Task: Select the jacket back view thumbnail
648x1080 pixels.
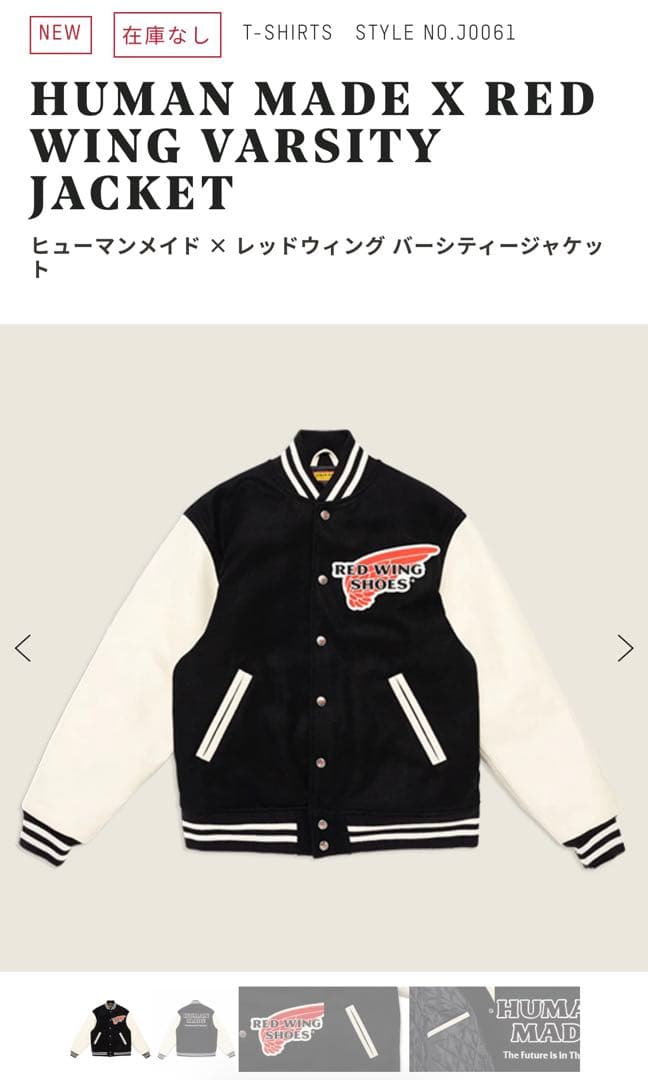Action: [196, 1029]
